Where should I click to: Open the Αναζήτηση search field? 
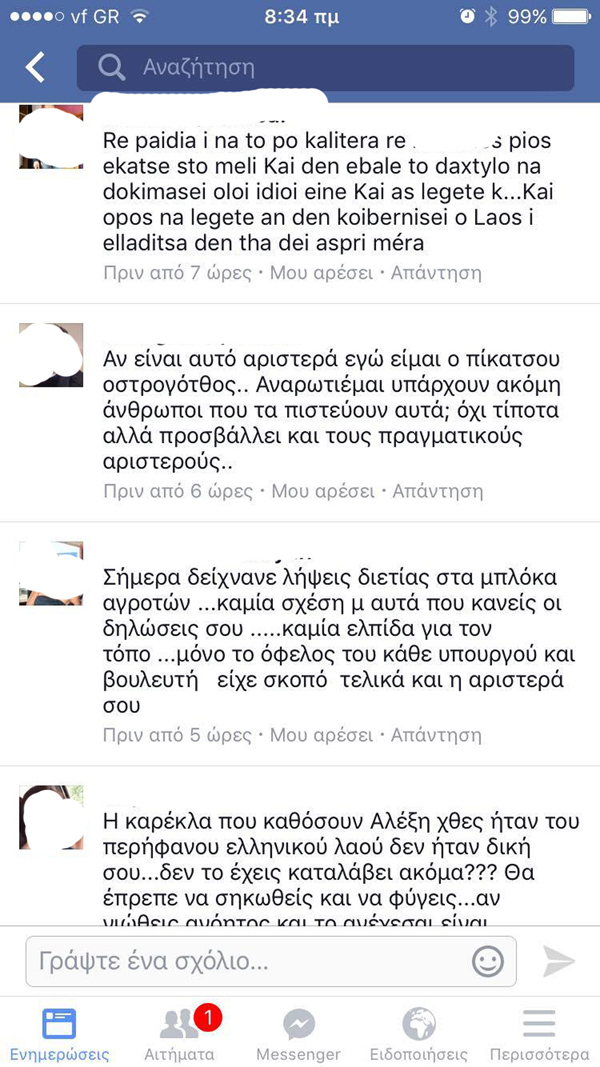(x=325, y=67)
